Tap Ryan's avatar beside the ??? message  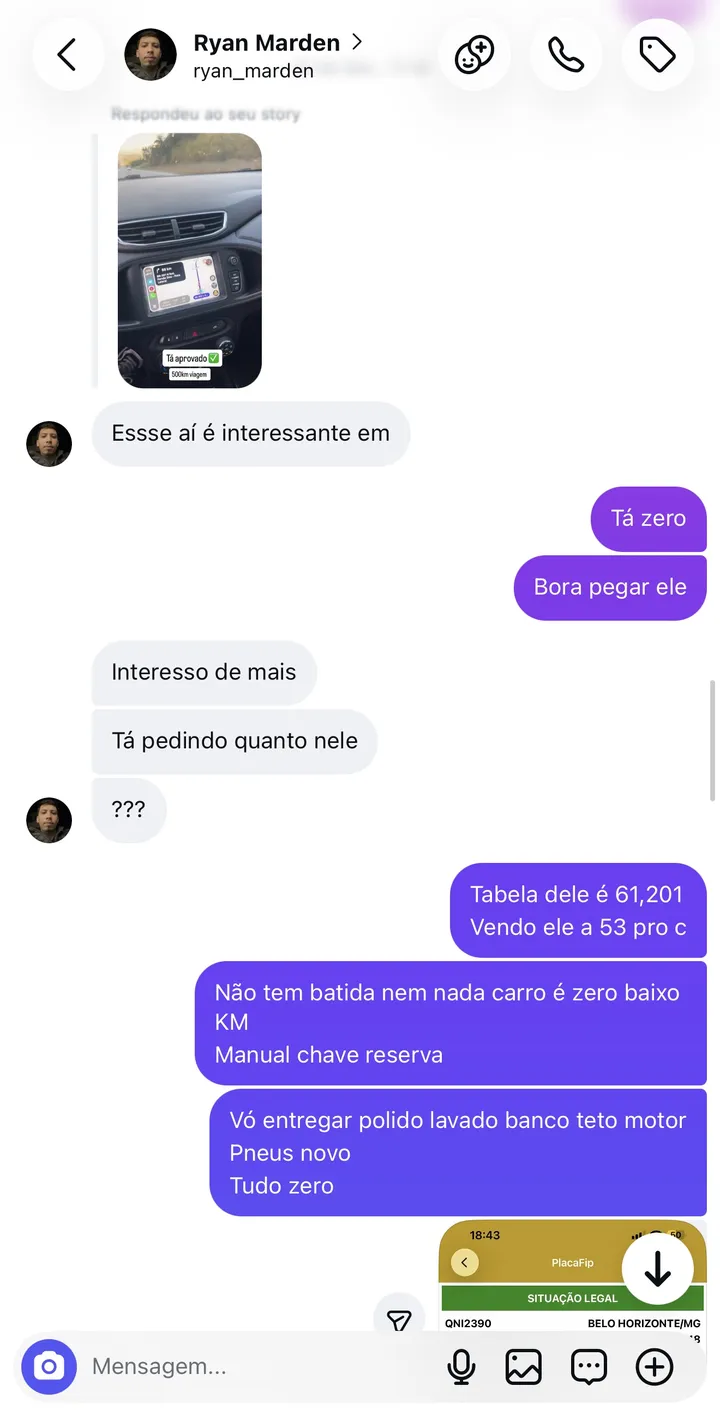(x=49, y=820)
